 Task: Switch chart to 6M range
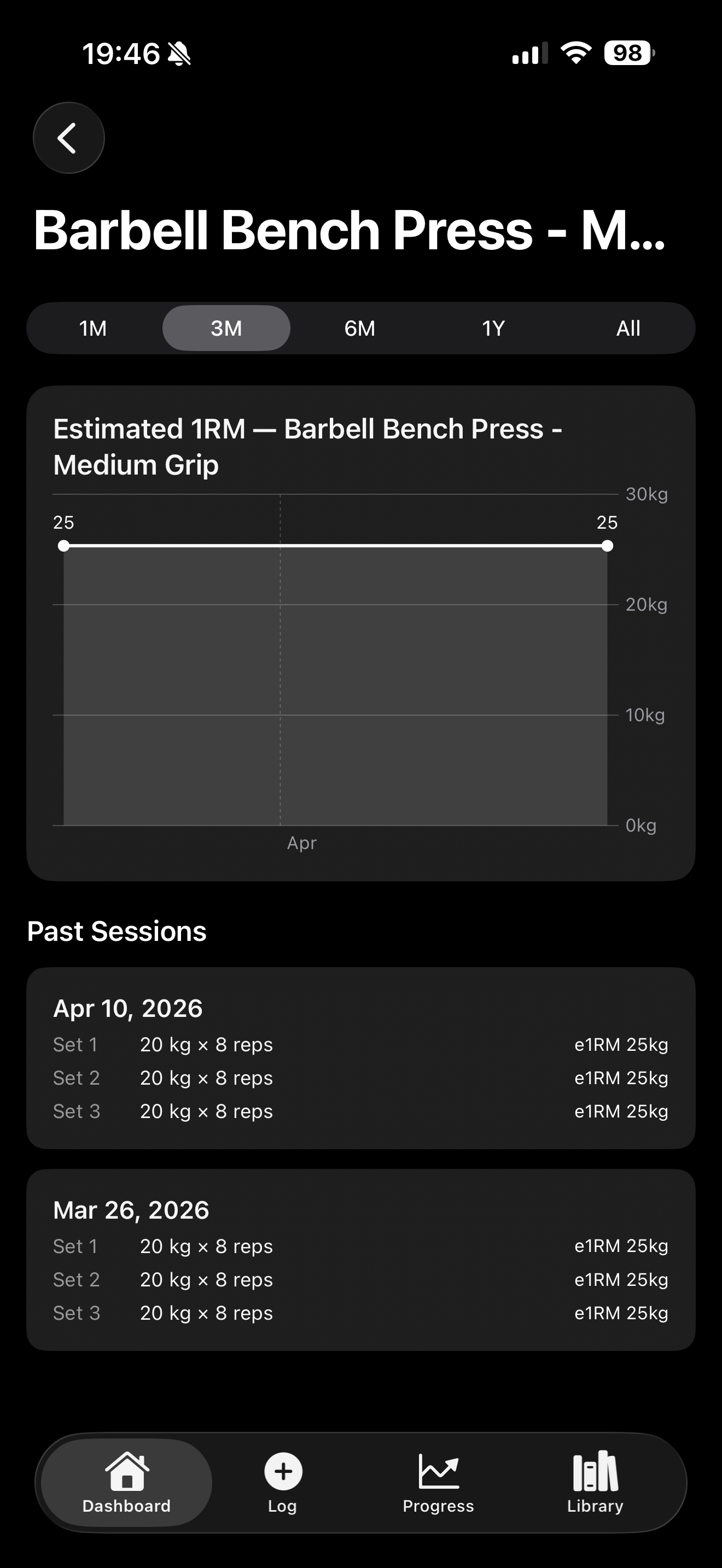coord(360,328)
